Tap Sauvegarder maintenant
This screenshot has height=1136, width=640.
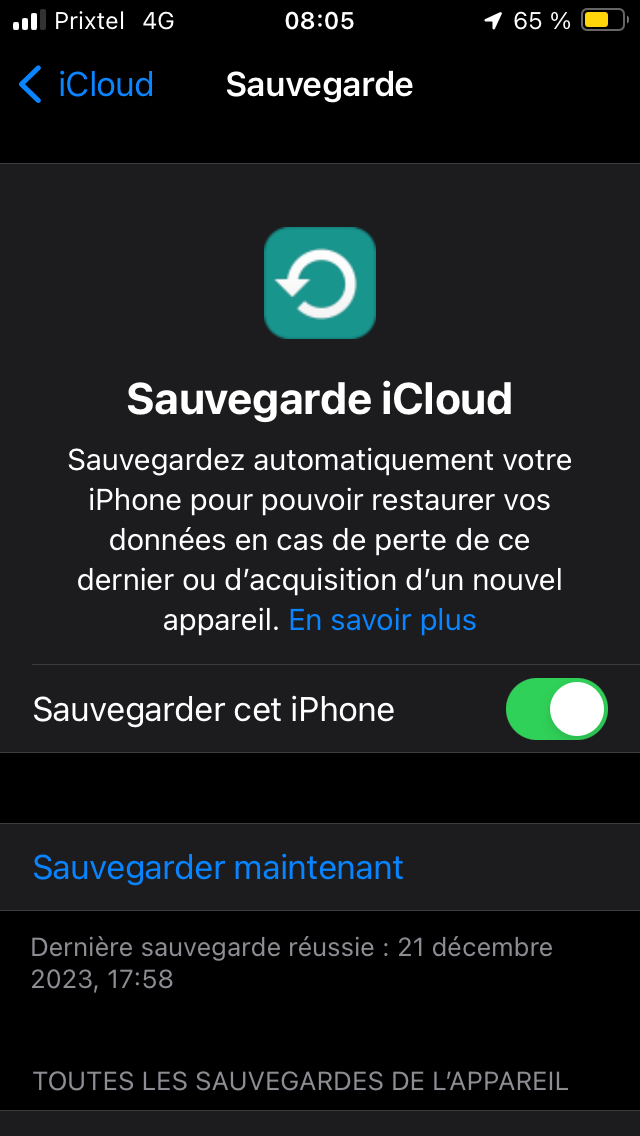pos(320,866)
